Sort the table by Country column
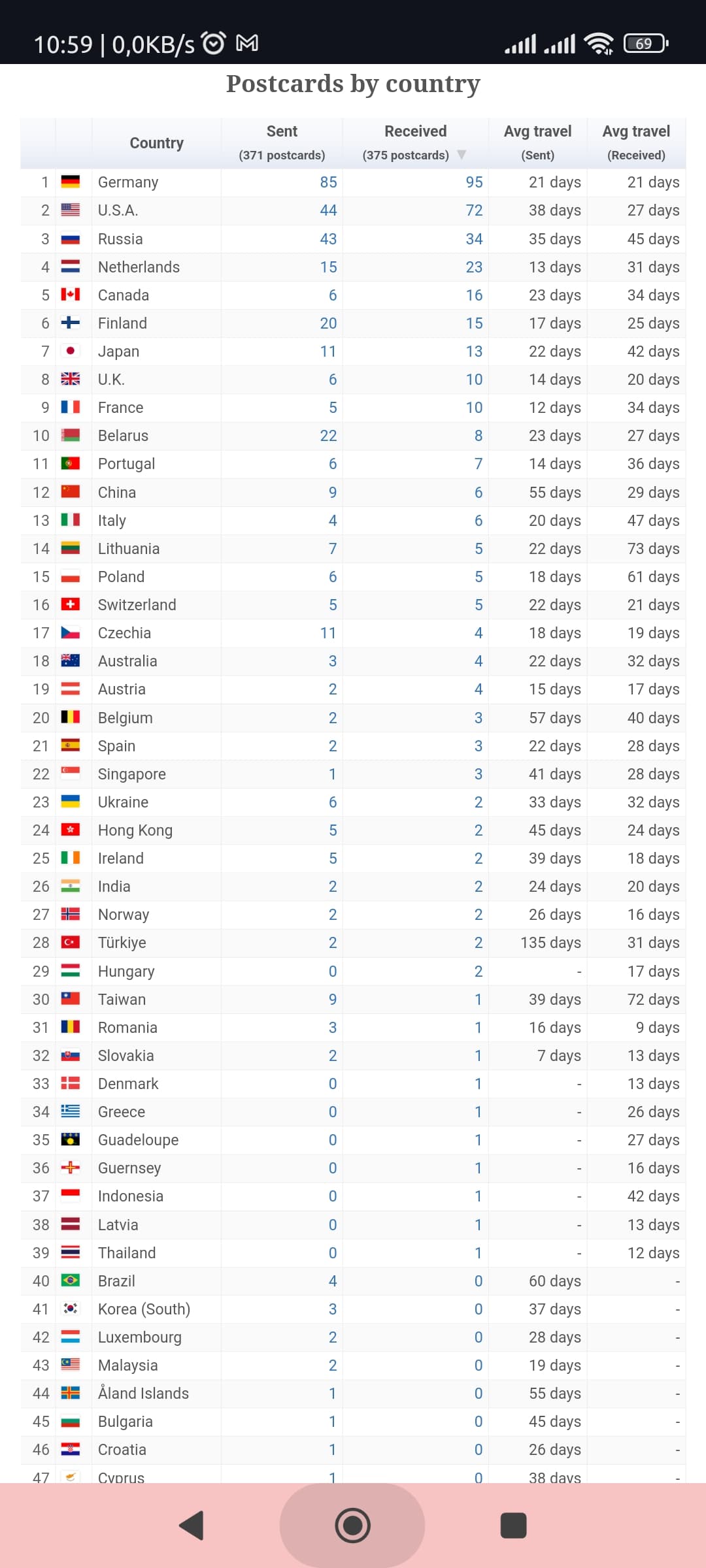706x1568 pixels. tap(156, 143)
